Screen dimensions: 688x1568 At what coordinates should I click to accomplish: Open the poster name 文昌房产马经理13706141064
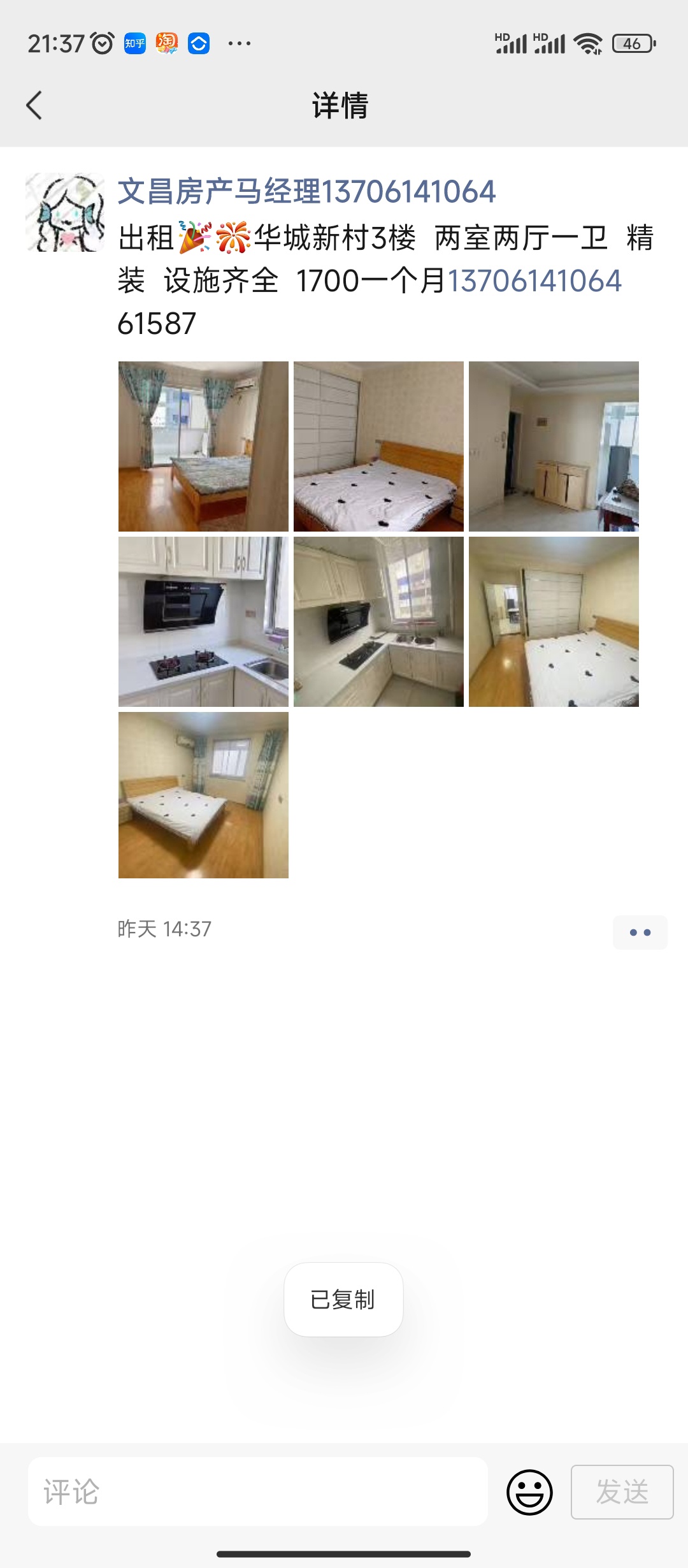coord(306,191)
